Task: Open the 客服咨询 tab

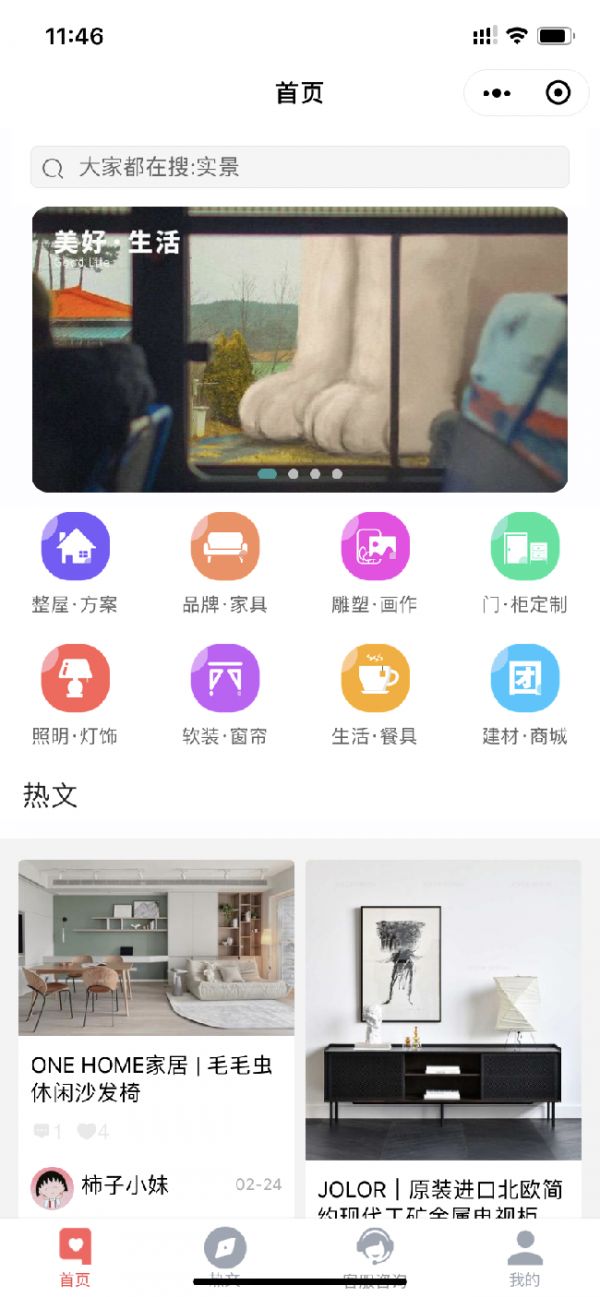Action: pyautogui.click(x=375, y=1257)
